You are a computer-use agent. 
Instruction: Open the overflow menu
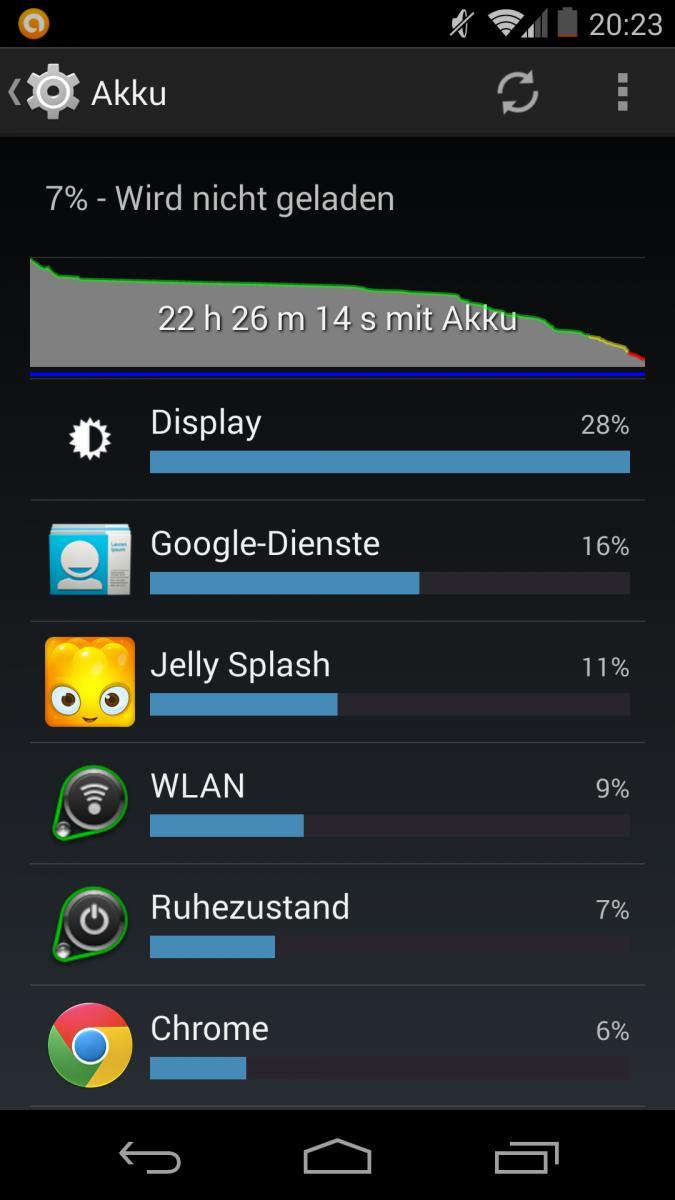622,93
